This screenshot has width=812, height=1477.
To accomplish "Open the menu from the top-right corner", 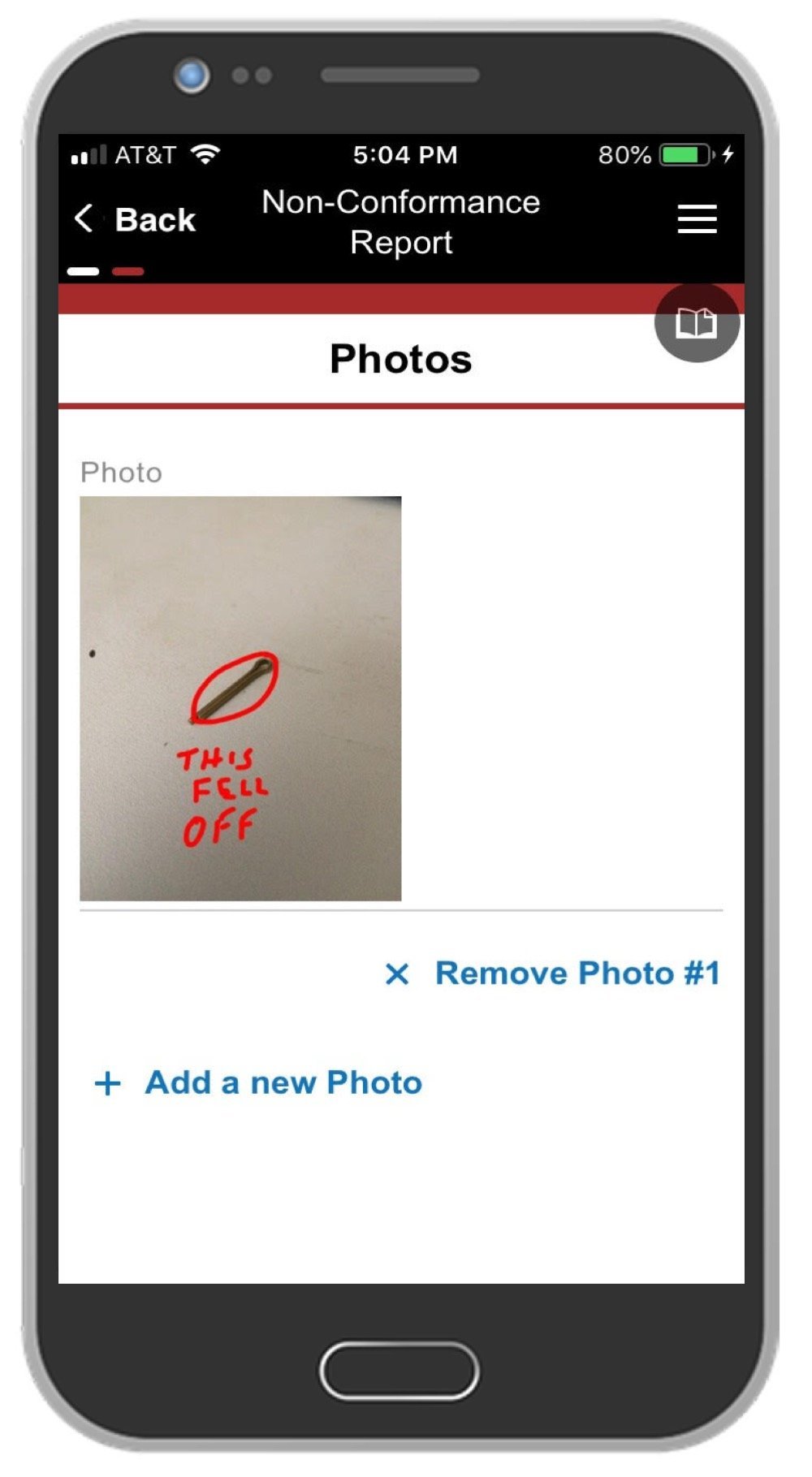I will coord(697,220).
